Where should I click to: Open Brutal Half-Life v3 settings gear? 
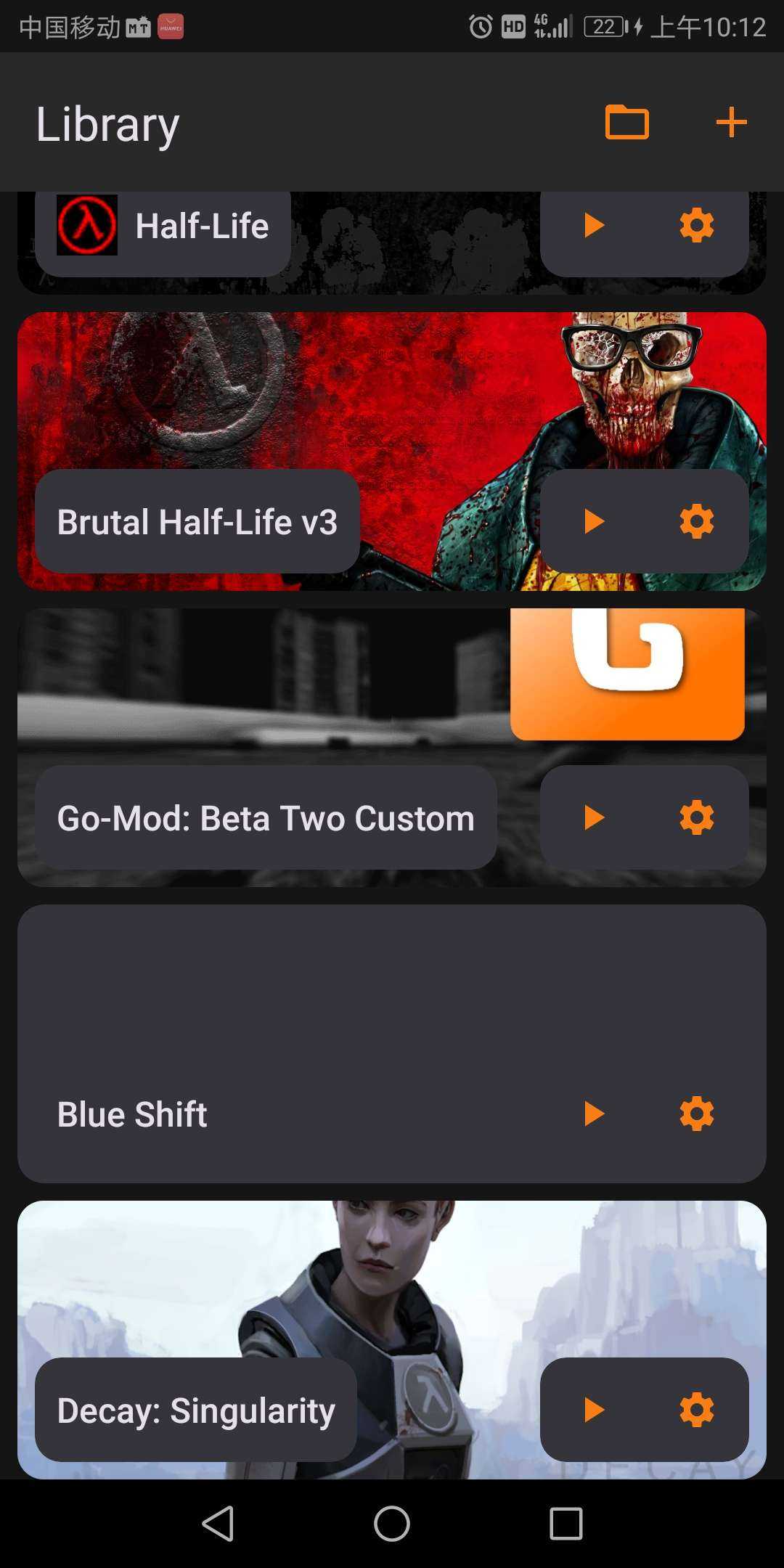pyautogui.click(x=697, y=521)
